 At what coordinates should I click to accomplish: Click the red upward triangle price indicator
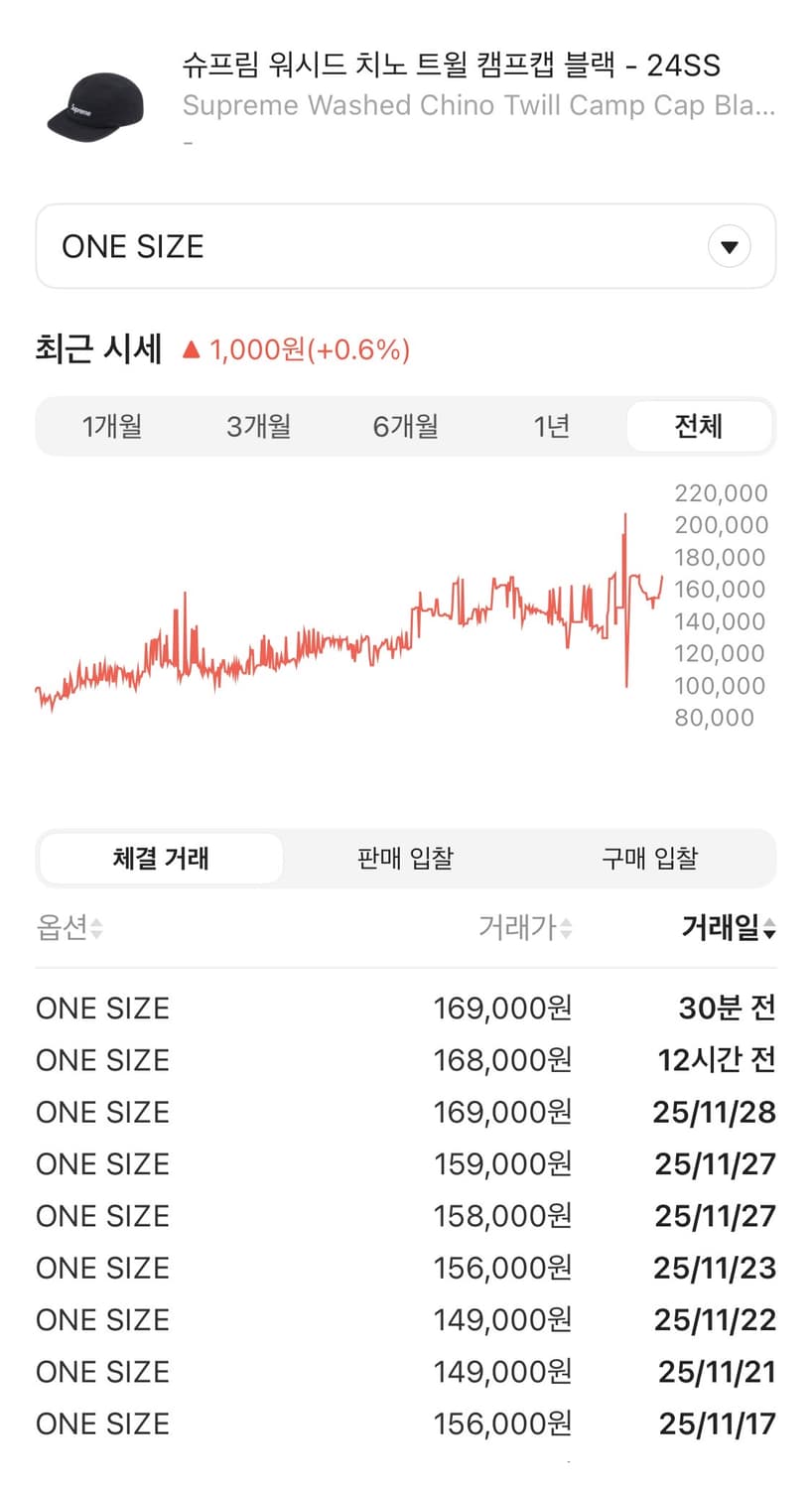[189, 349]
